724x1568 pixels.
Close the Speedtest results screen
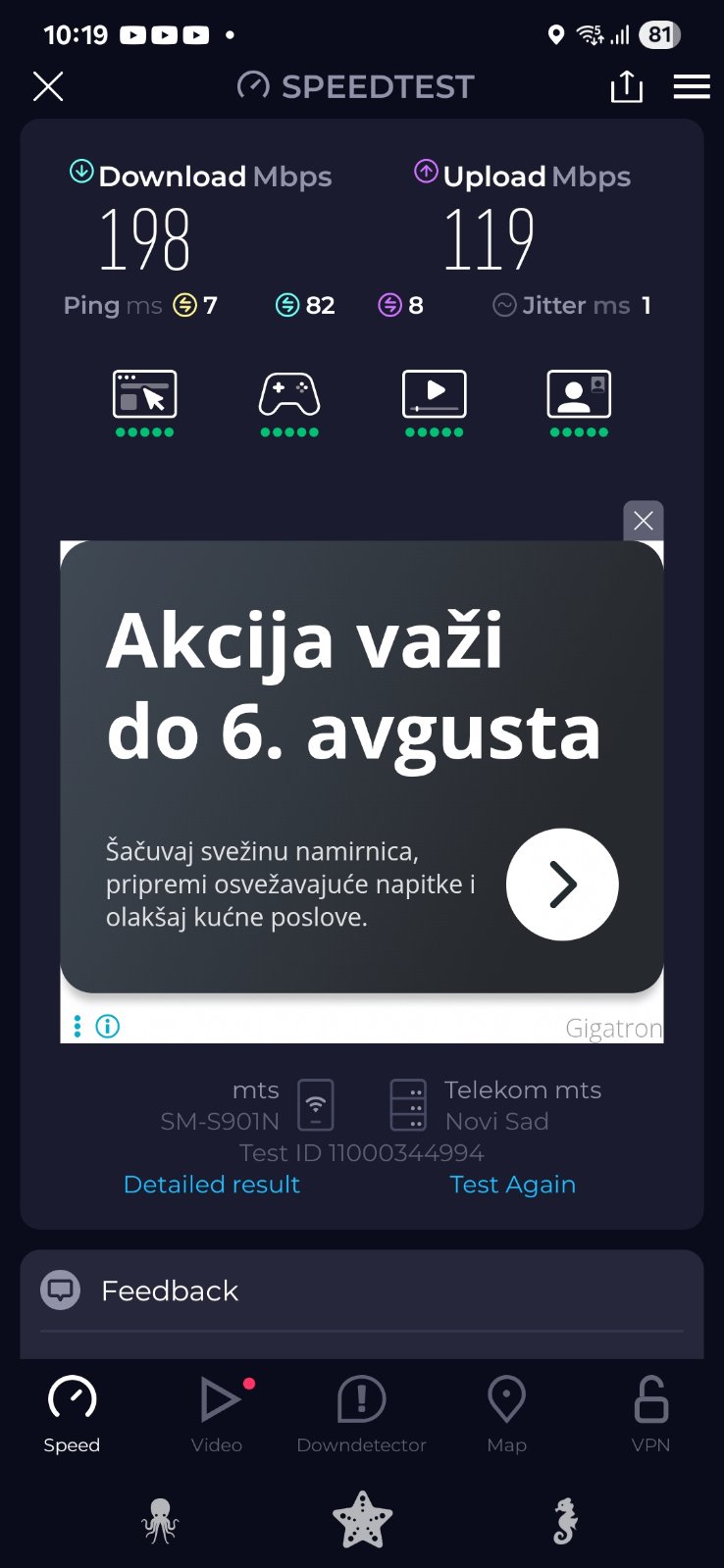tap(48, 86)
